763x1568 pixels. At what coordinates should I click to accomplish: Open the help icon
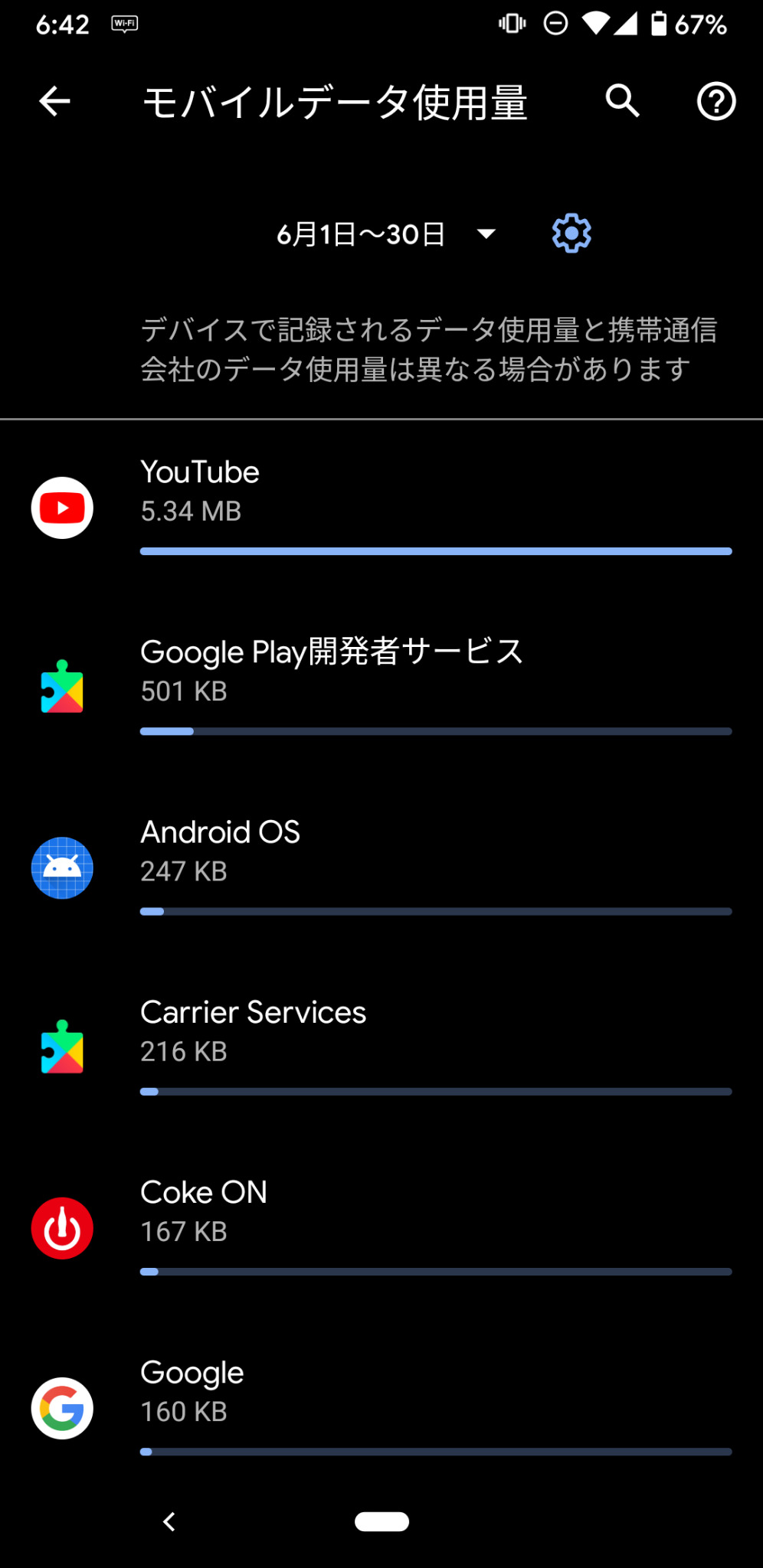pos(716,101)
